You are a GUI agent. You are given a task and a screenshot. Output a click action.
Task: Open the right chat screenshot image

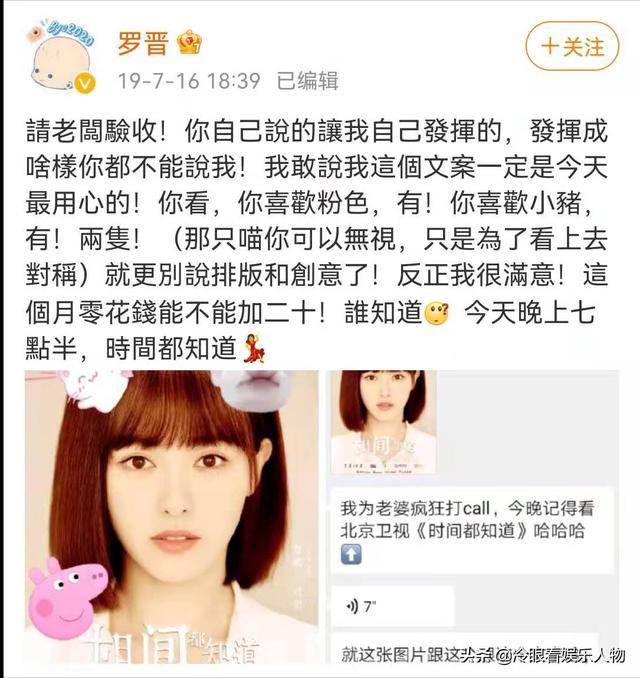(x=480, y=518)
